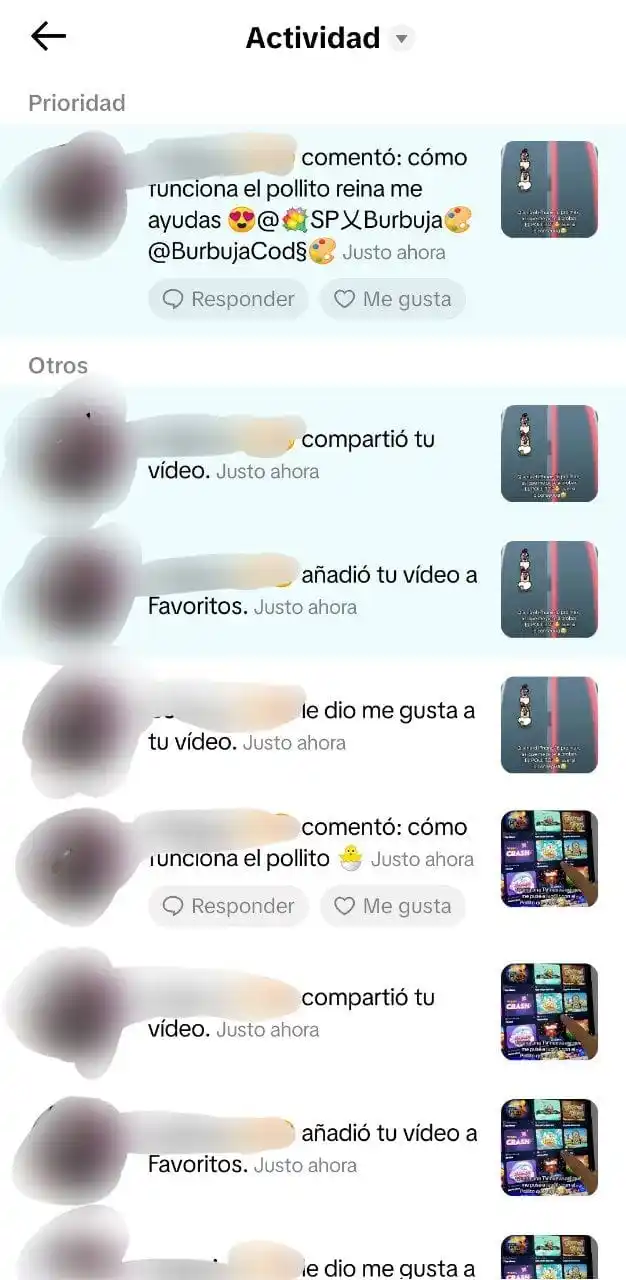Go back using the arrow icon
The height and width of the screenshot is (1280, 626).
click(x=48, y=37)
